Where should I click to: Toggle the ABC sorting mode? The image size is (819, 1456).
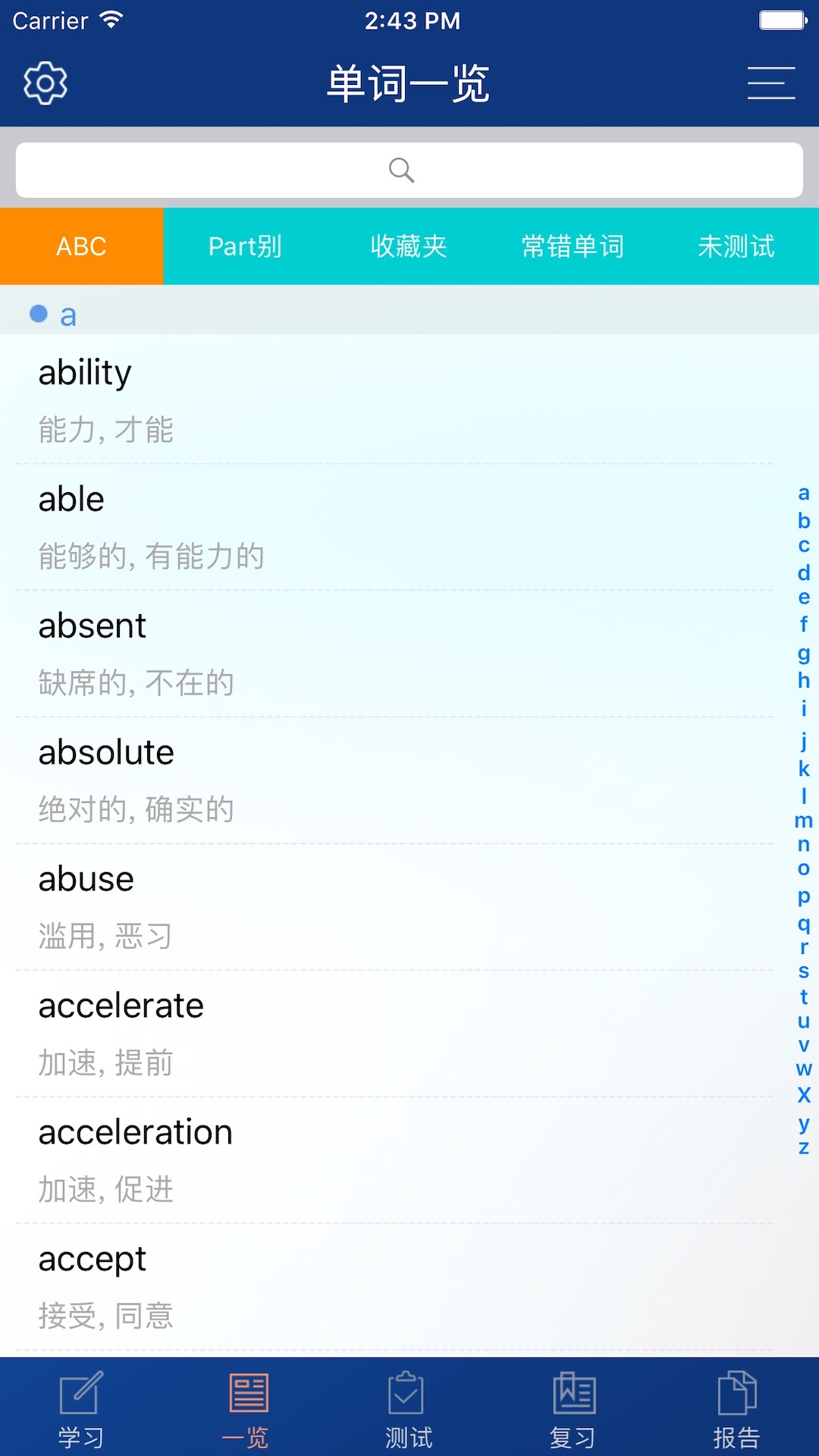[81, 246]
